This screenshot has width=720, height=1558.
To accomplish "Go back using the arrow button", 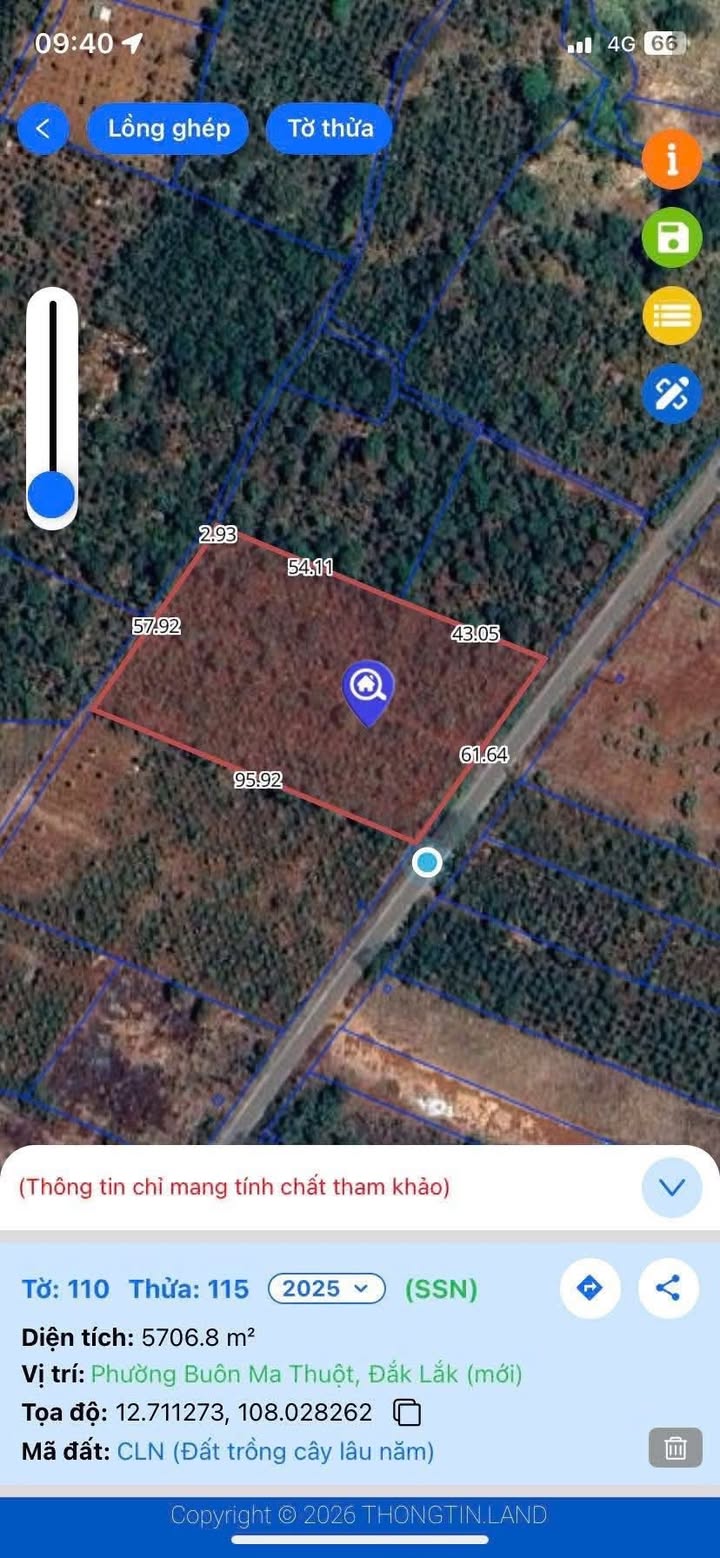I will (43, 129).
